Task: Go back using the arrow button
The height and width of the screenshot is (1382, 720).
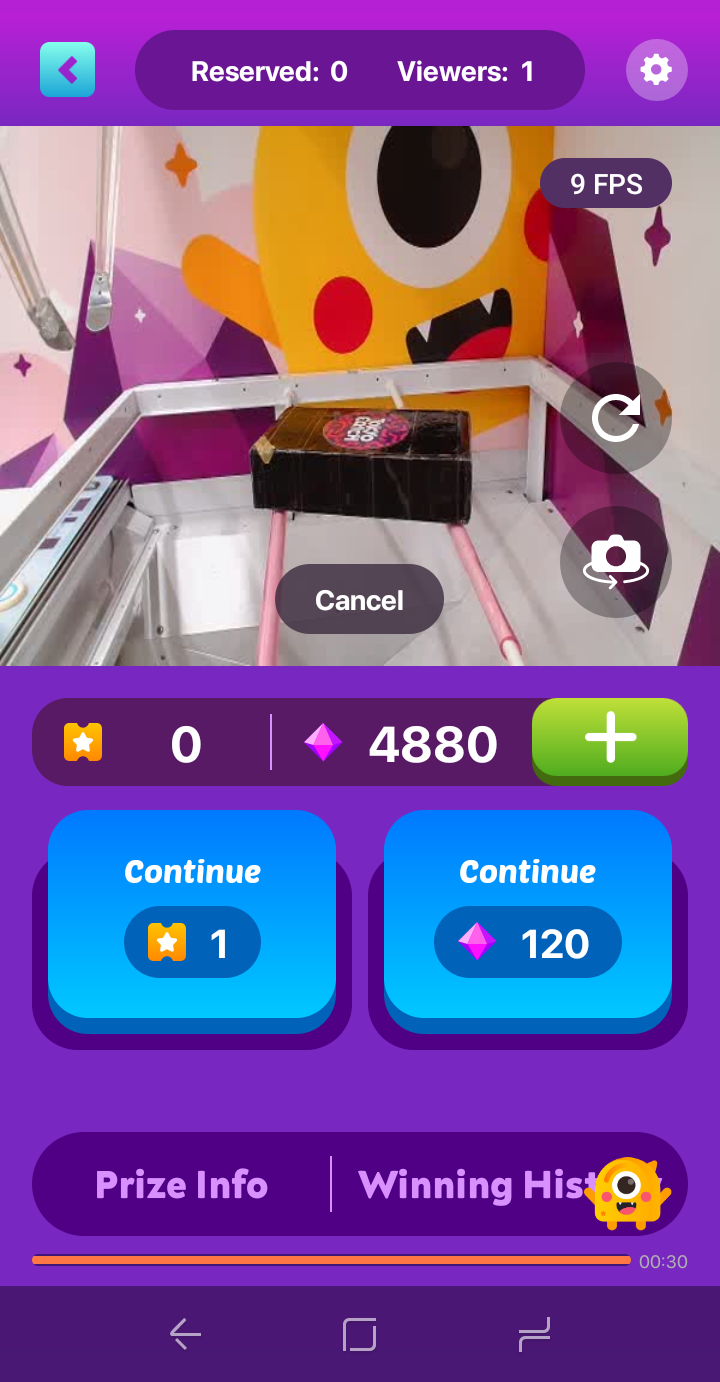Action: [67, 69]
